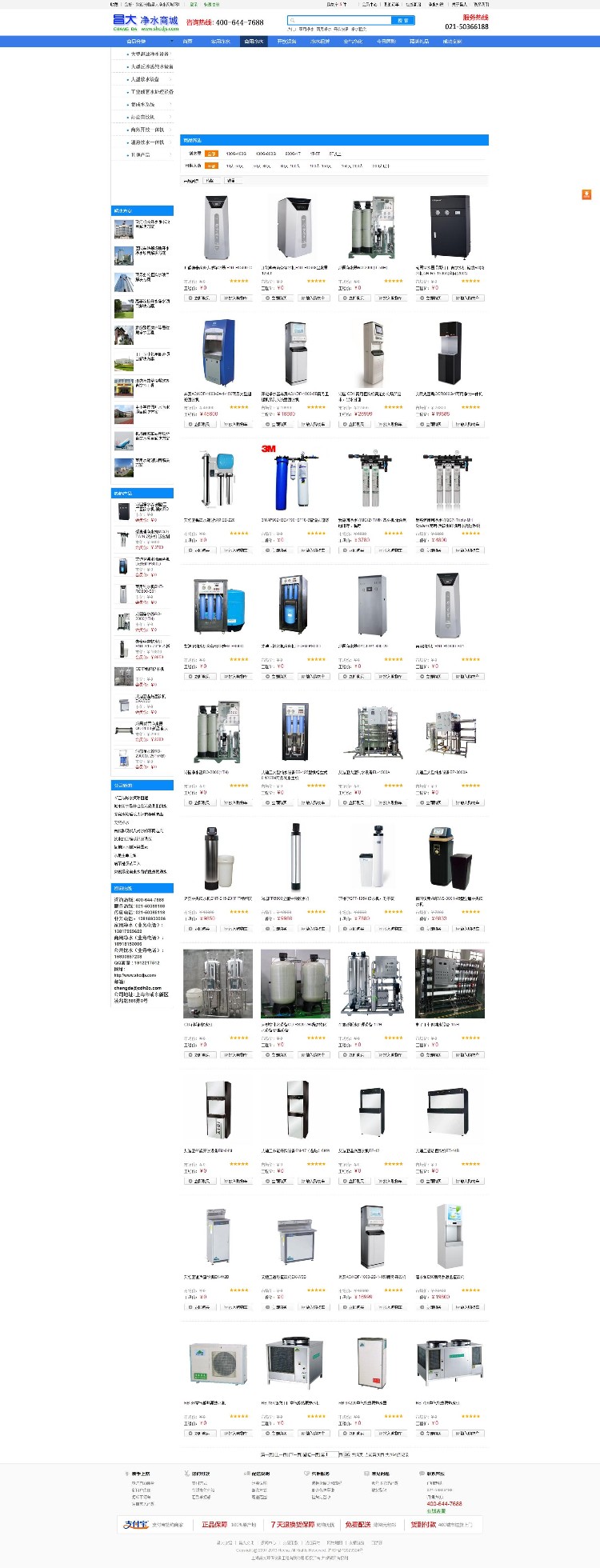Open the blue water dispenser priced ¥40800
This screenshot has width=600, height=1568.
pyautogui.click(x=218, y=353)
